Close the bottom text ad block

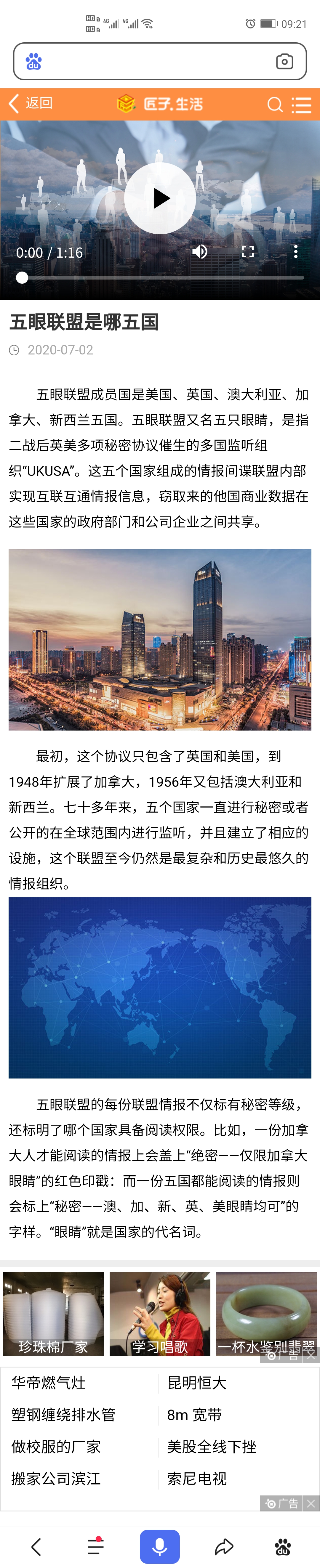[x=311, y=1503]
